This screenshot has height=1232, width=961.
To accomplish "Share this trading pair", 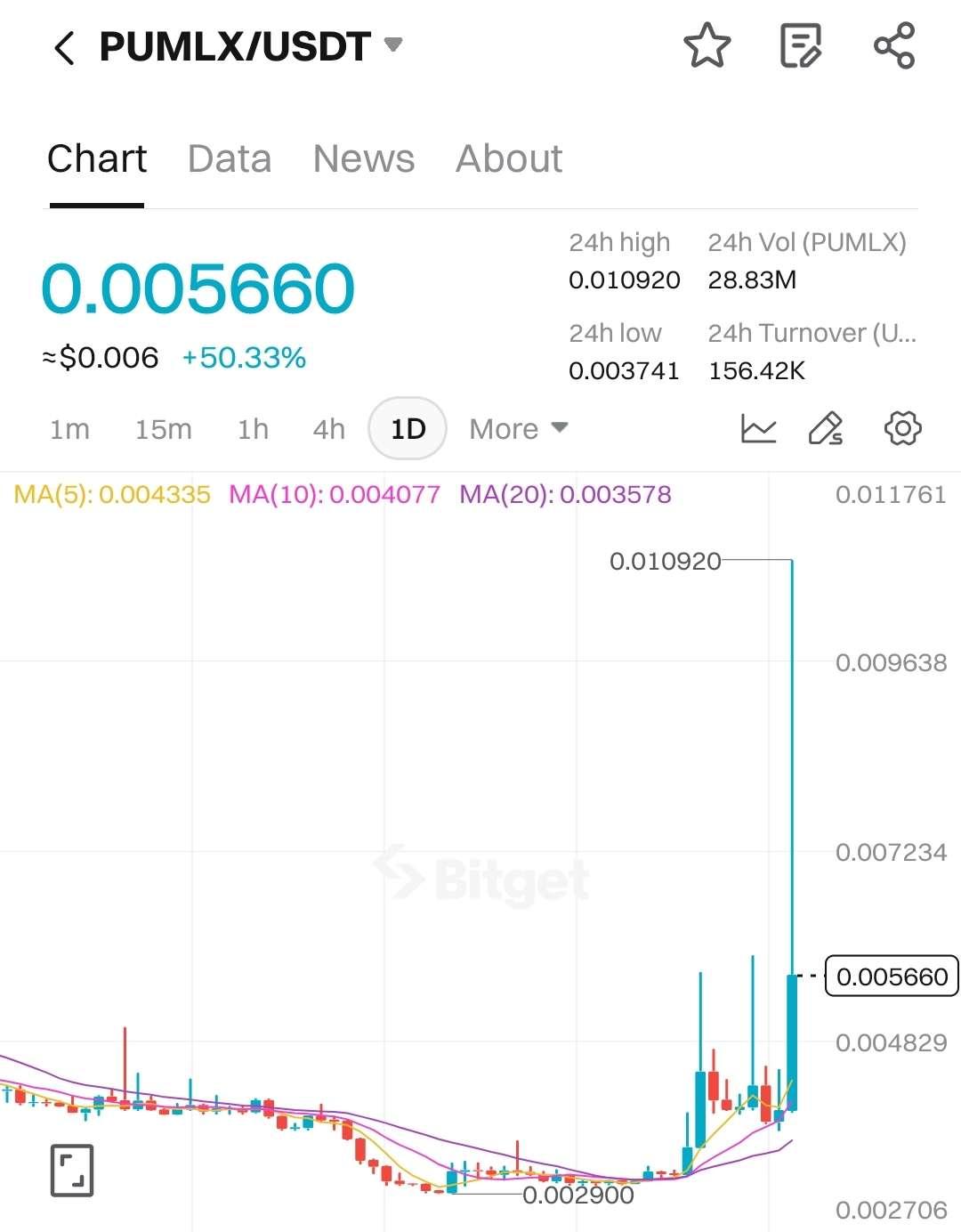I will [x=893, y=46].
